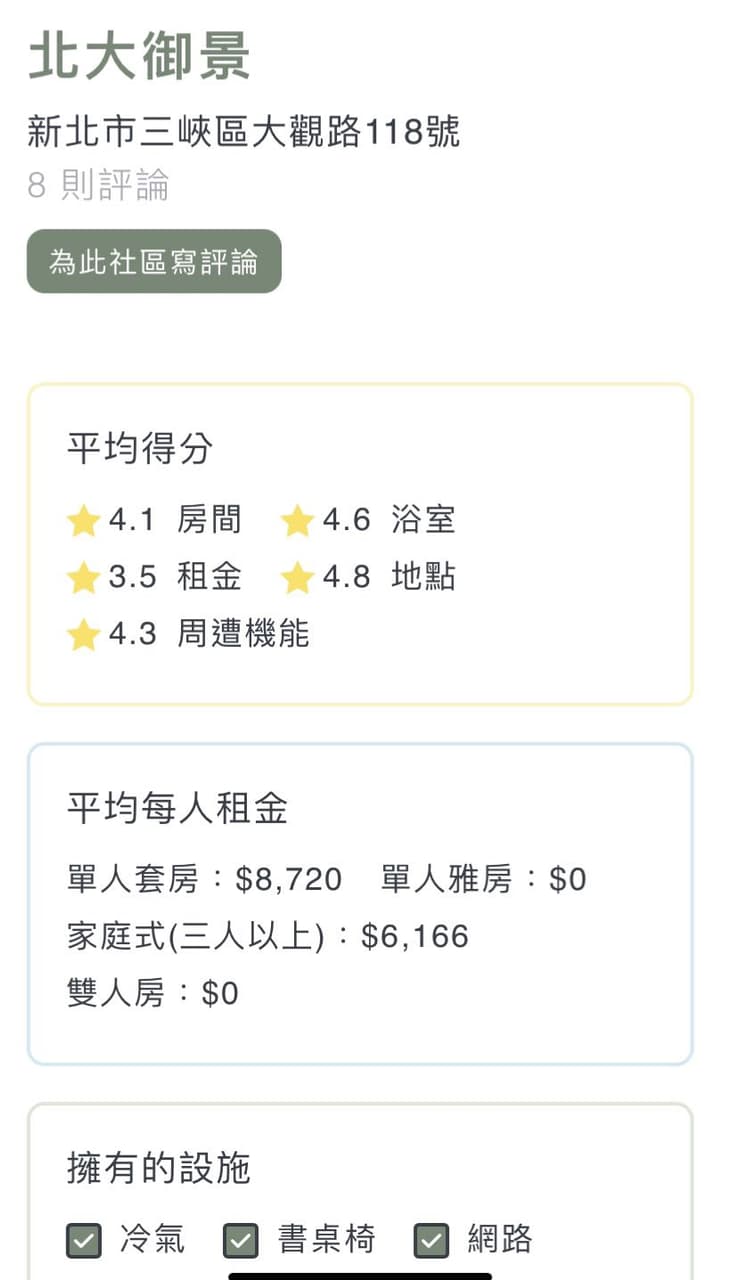Toggle the 書桌椅 checkbox
The height and width of the screenshot is (1280, 738).
[240, 1240]
